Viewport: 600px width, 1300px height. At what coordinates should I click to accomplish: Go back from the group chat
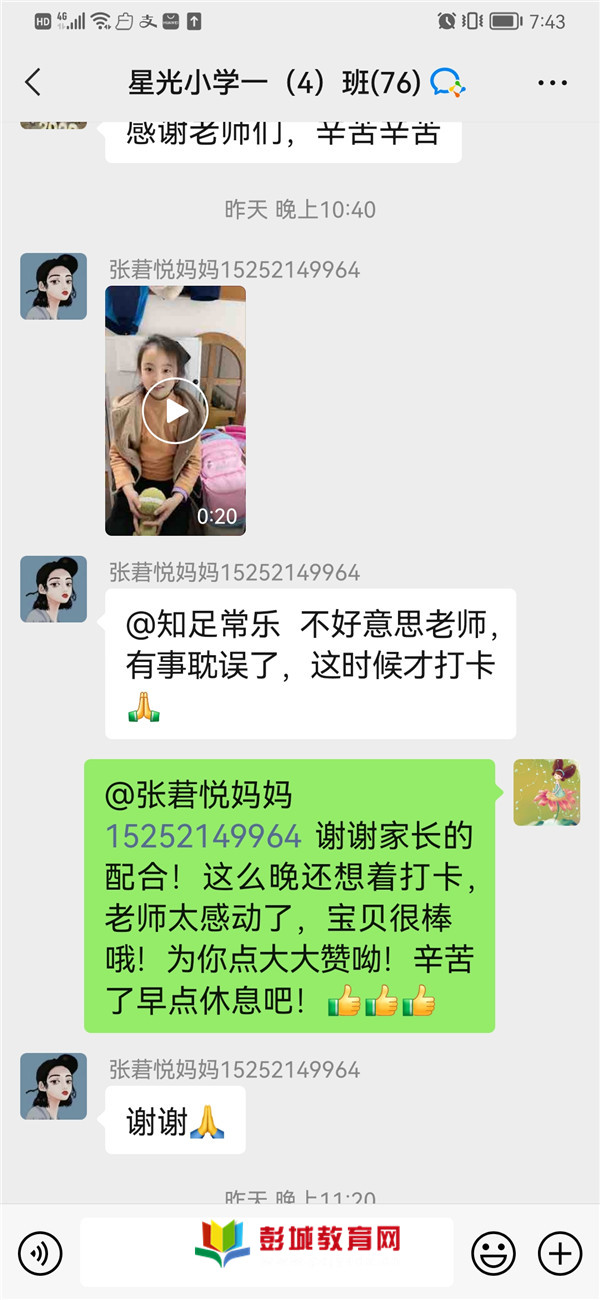33,83
